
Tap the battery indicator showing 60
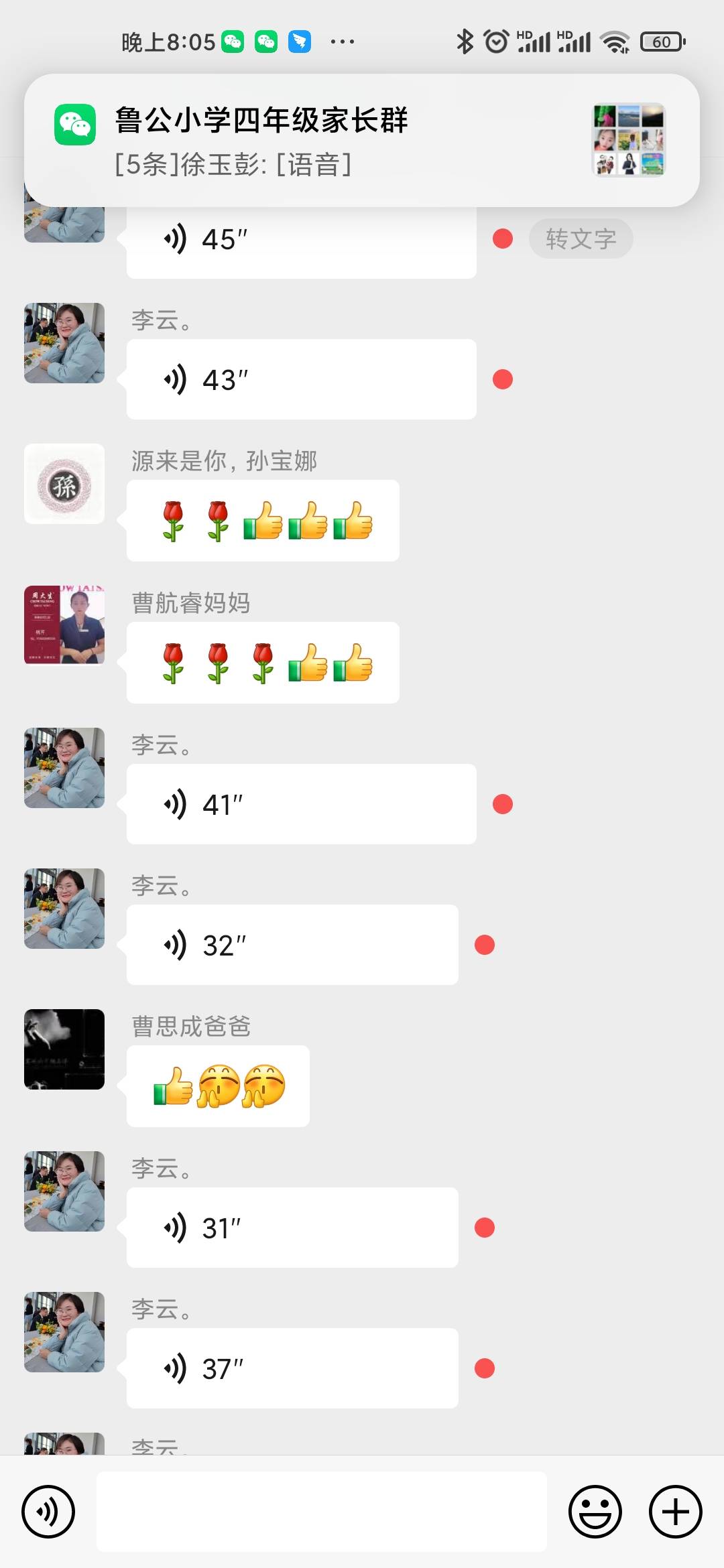pyautogui.click(x=660, y=42)
